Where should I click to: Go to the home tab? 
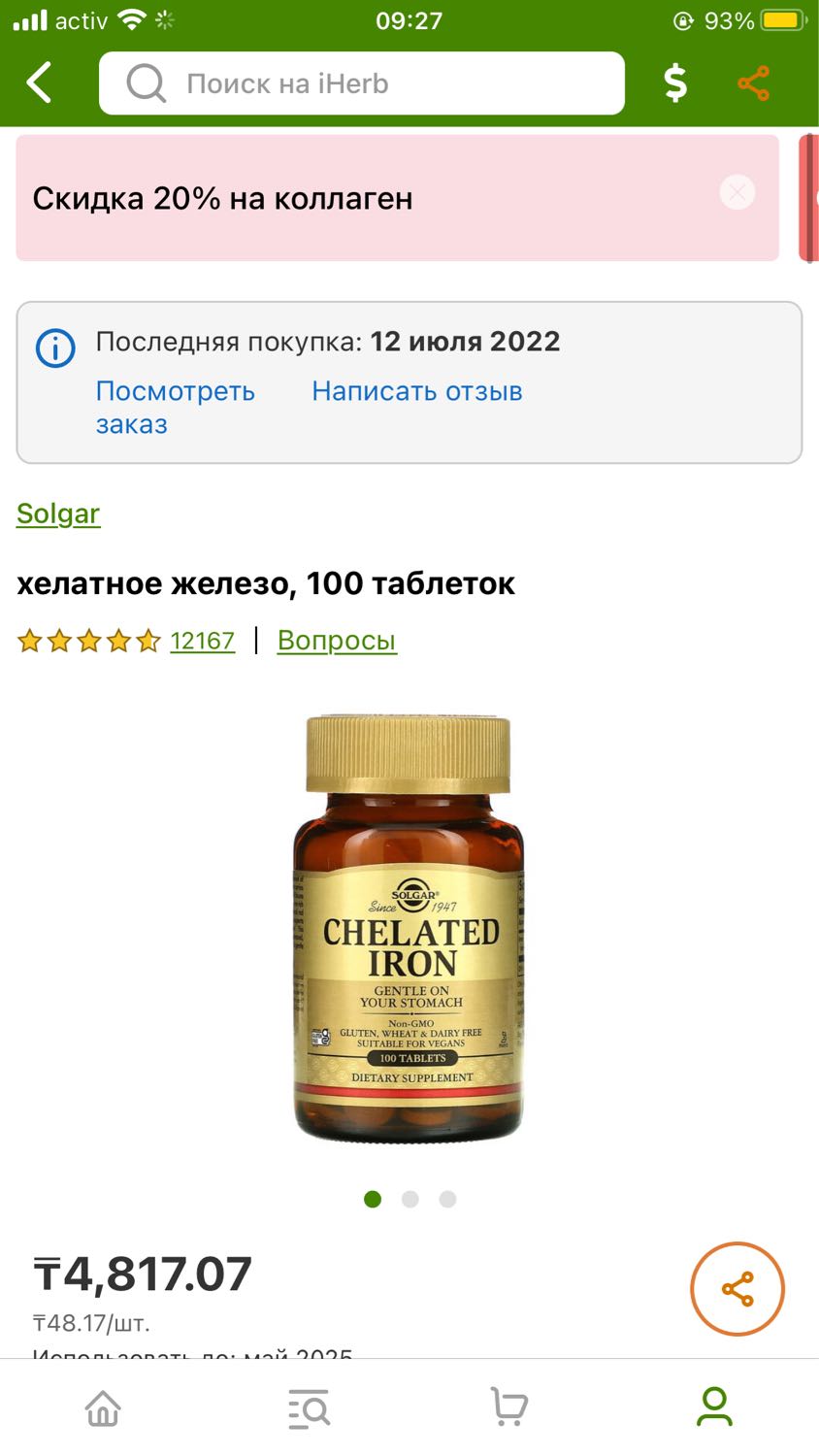[x=103, y=1407]
